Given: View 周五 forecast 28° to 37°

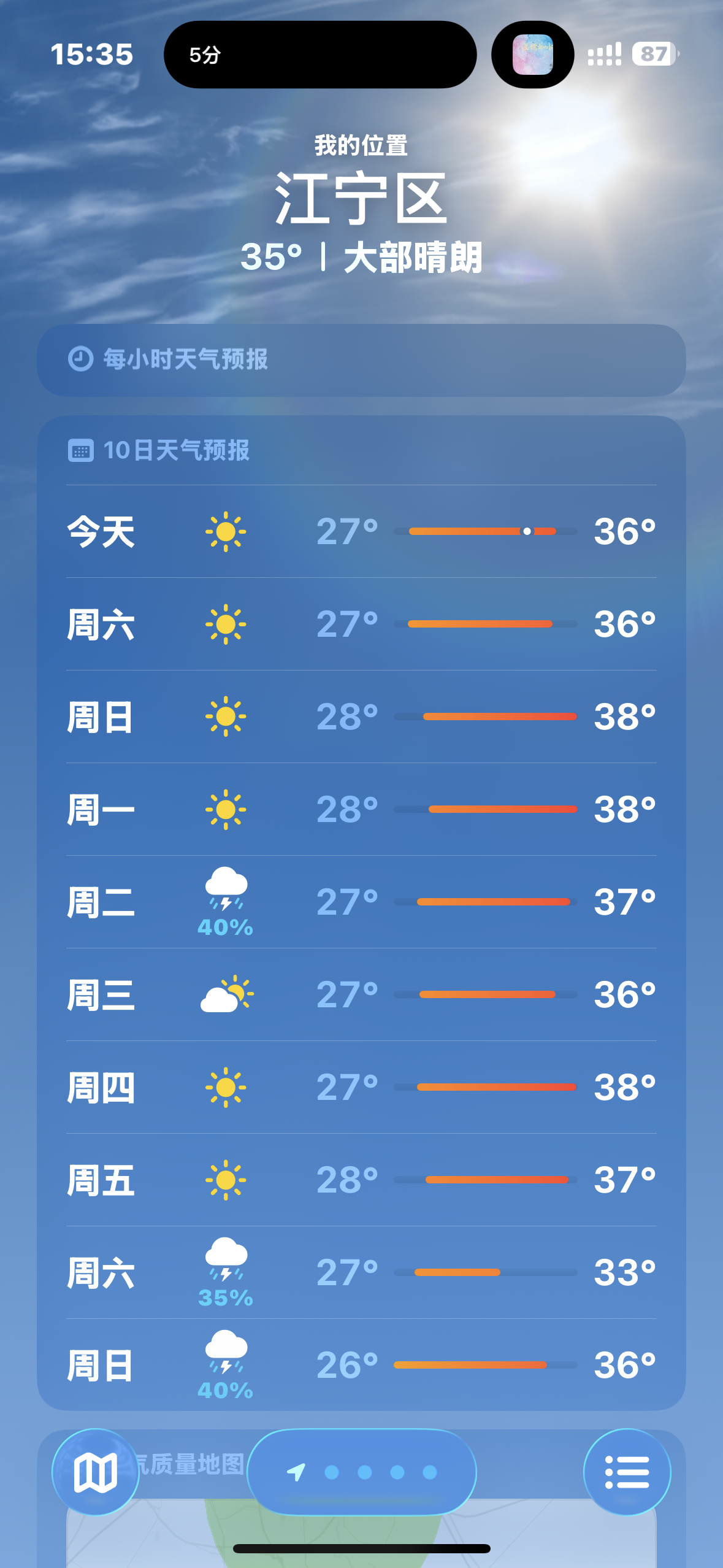Looking at the screenshot, I should [x=361, y=1180].
